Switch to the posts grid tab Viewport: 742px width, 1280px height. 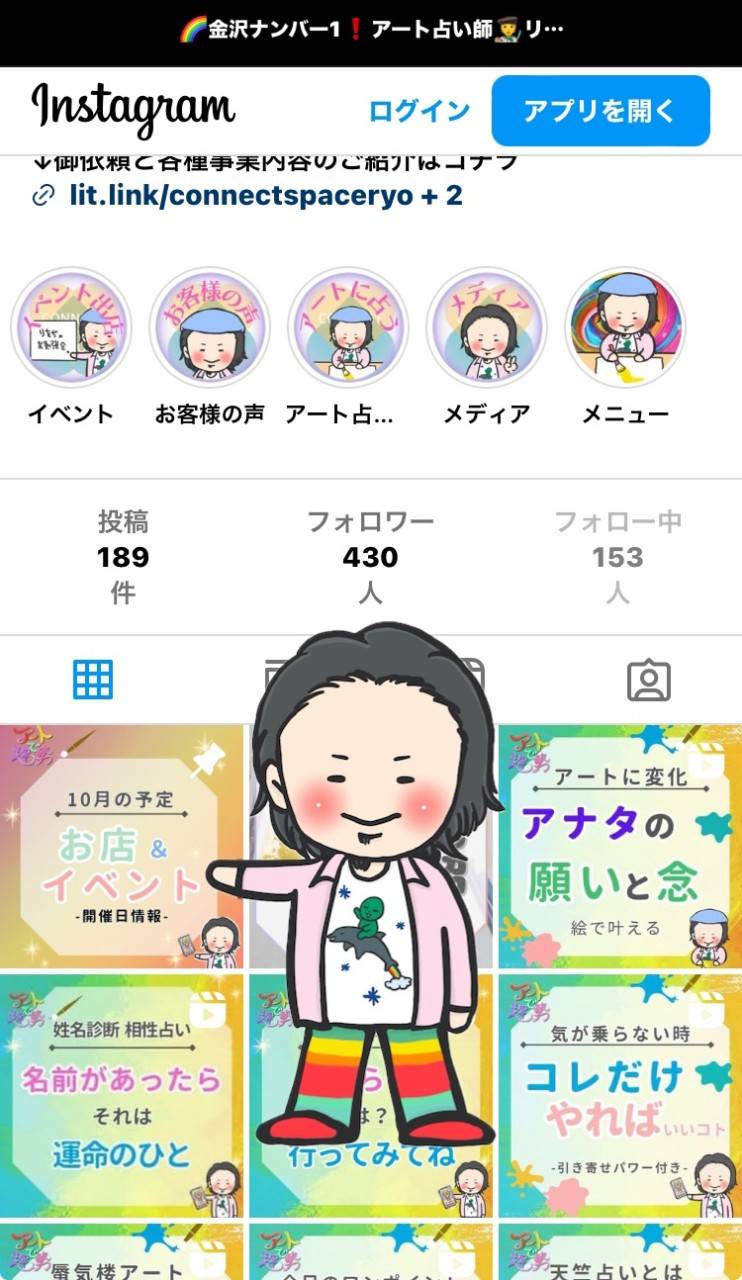93,680
